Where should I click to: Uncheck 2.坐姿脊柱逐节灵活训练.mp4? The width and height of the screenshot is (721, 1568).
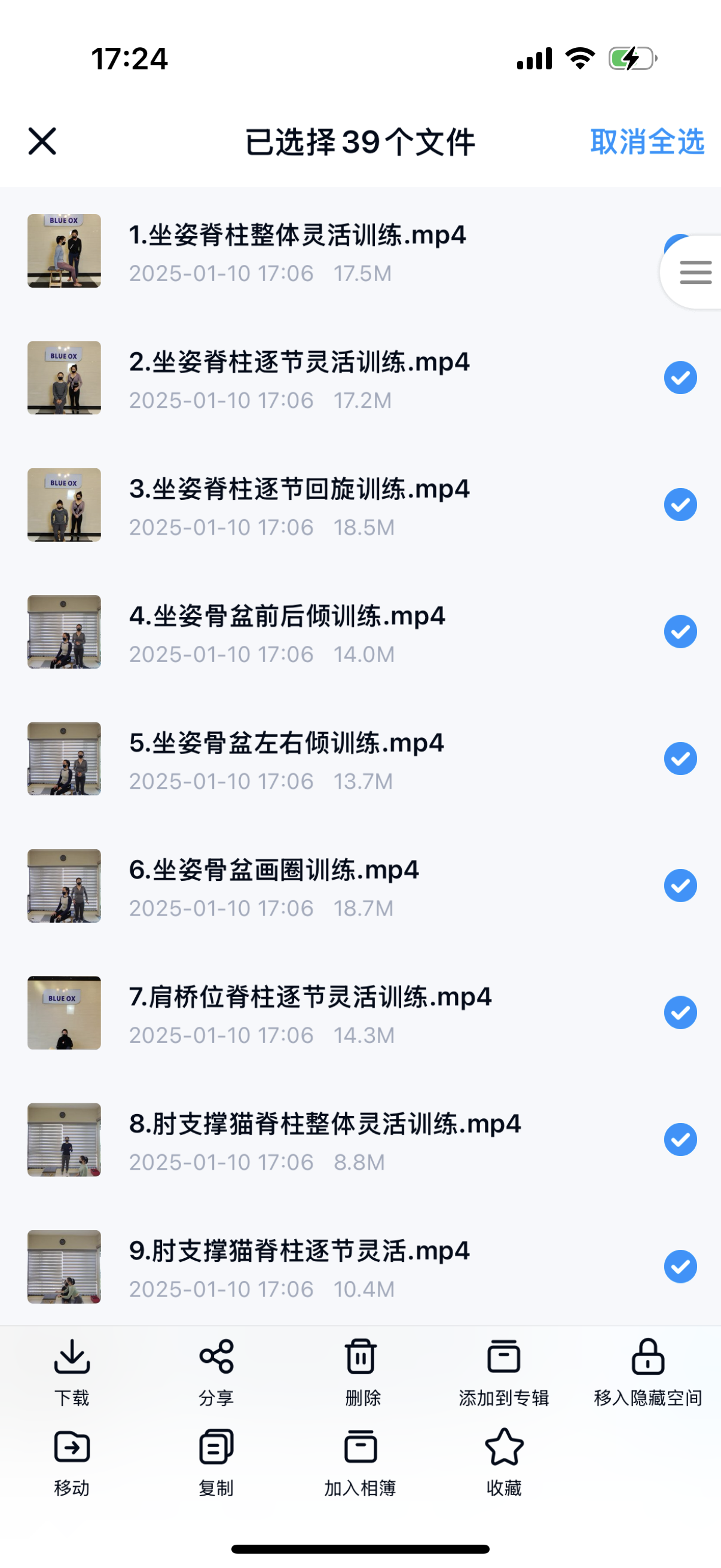pos(680,378)
